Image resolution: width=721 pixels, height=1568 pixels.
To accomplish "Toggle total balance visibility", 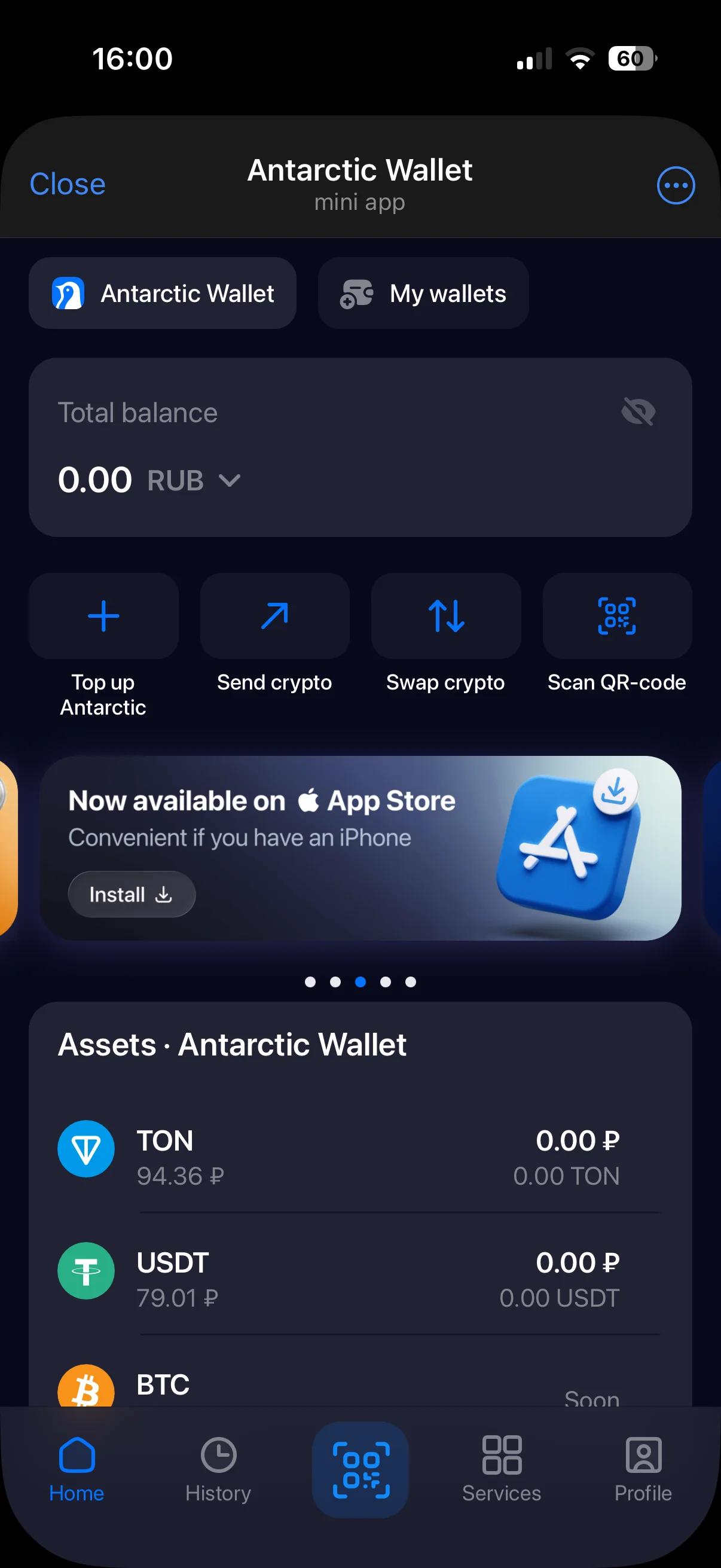I will coord(638,412).
